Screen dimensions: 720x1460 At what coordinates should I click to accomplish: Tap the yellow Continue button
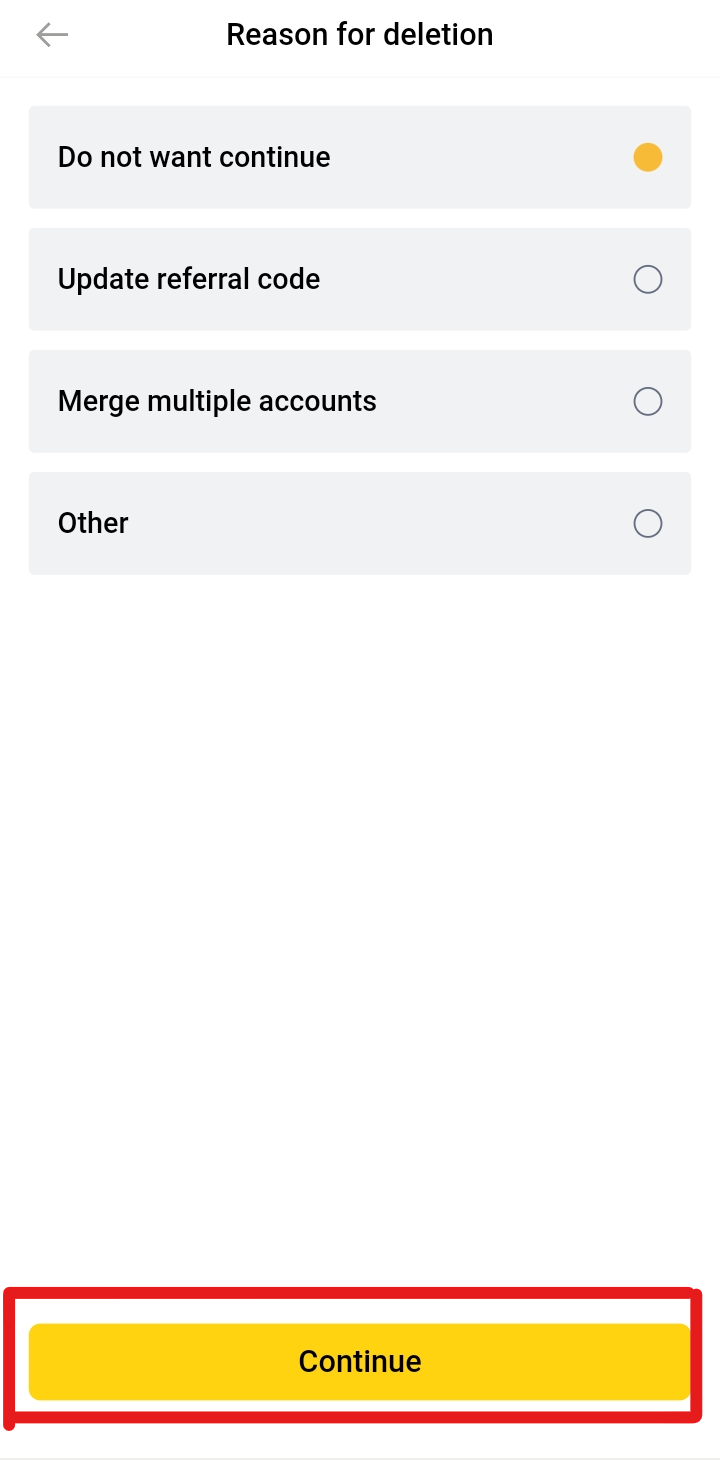click(x=360, y=1361)
